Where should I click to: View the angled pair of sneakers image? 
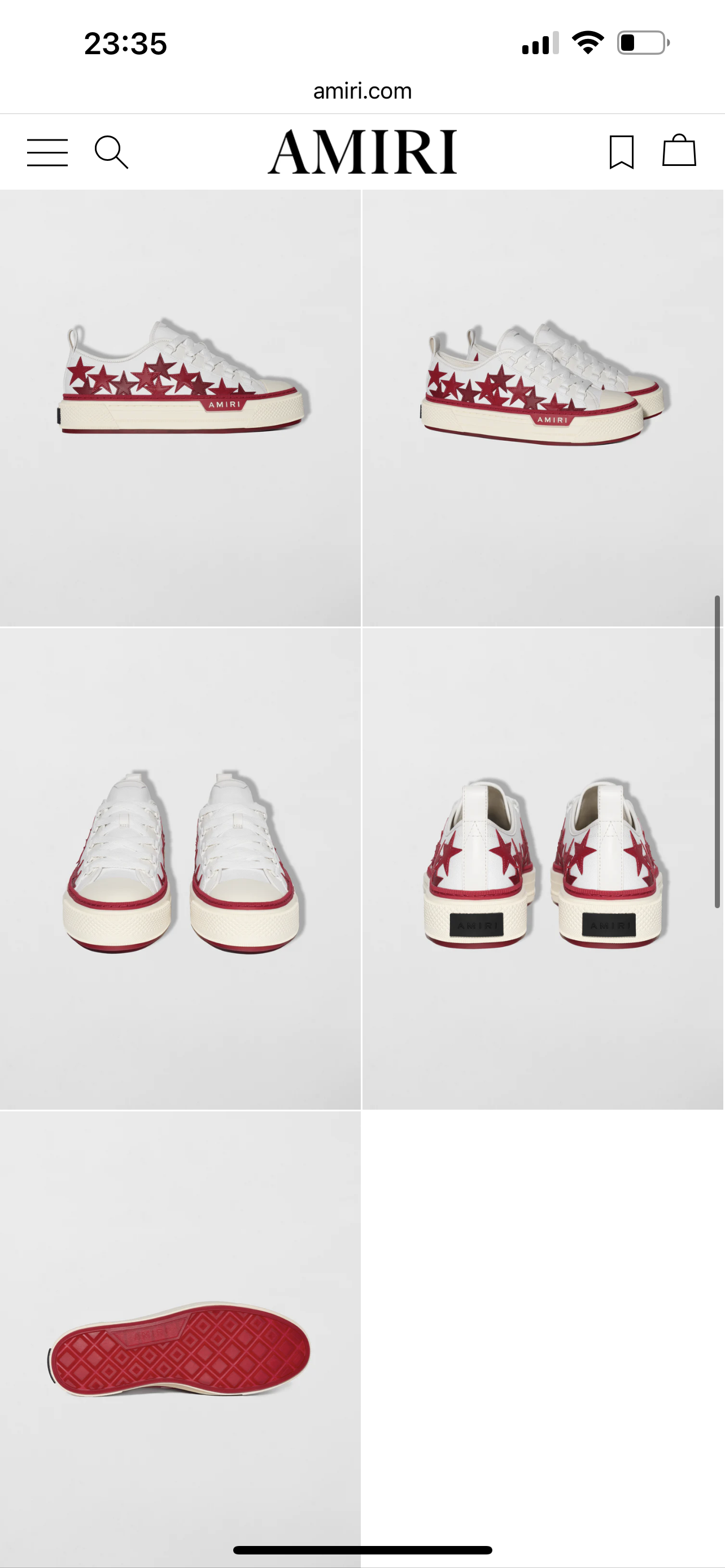pyautogui.click(x=543, y=408)
